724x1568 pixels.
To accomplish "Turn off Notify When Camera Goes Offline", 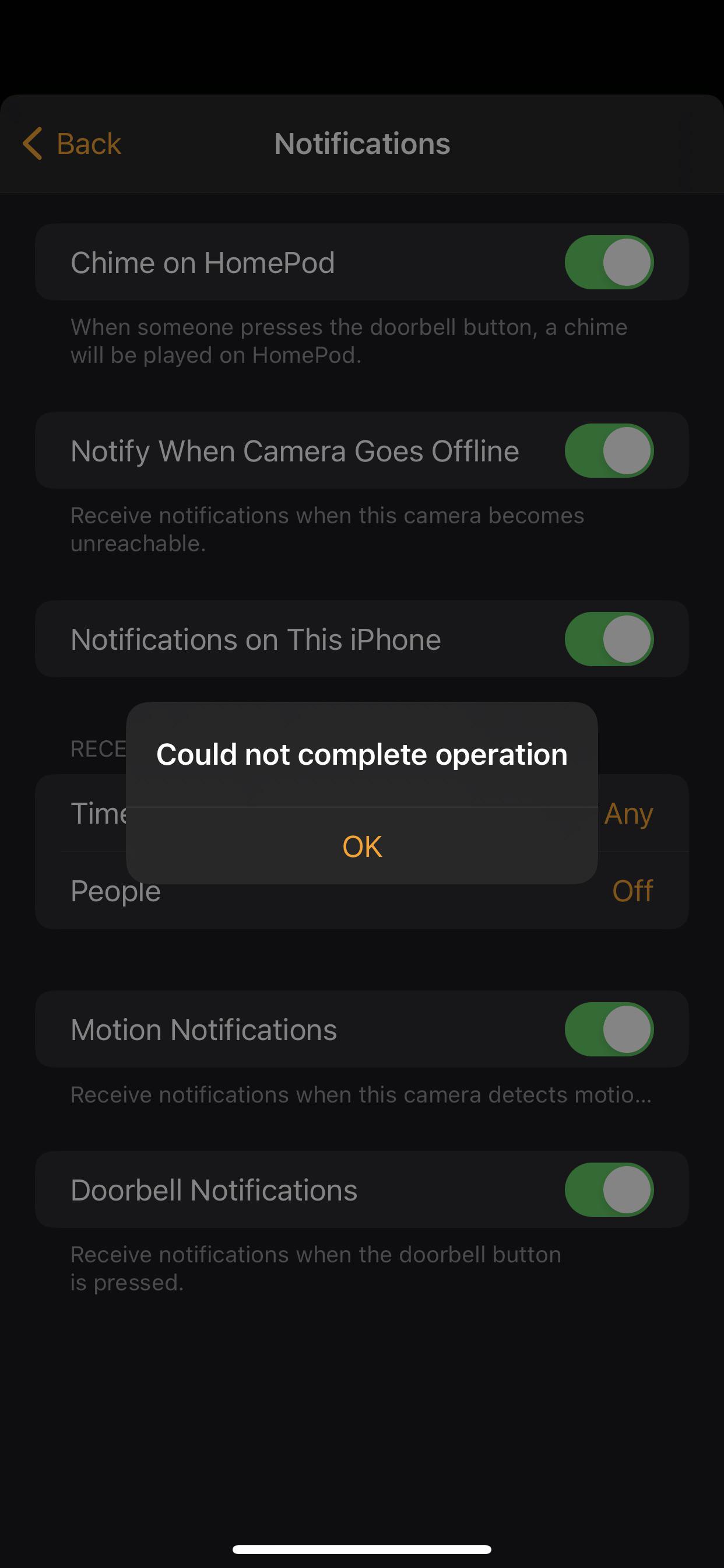I will [x=609, y=450].
